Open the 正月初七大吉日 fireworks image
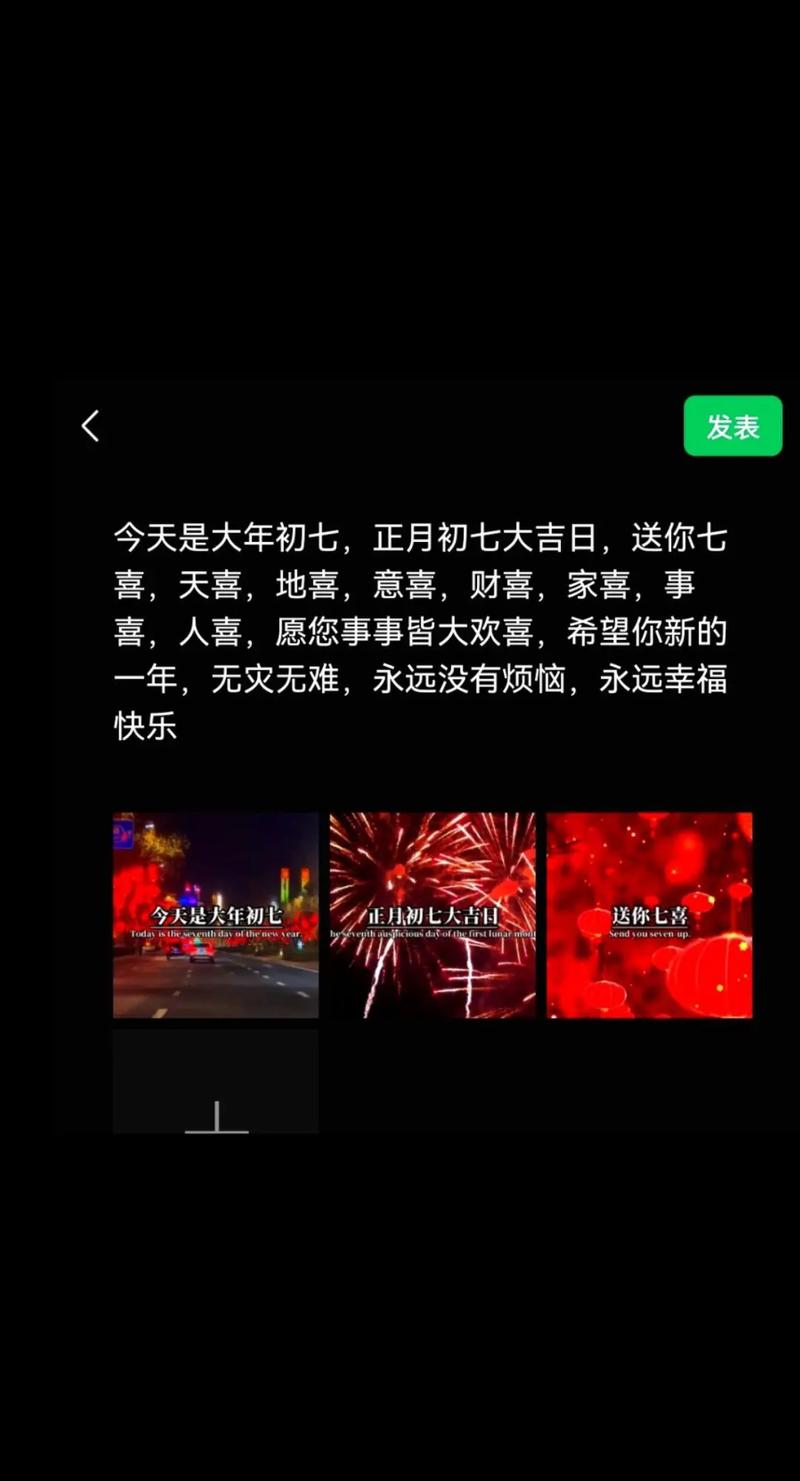This screenshot has width=800, height=1481. 432,915
